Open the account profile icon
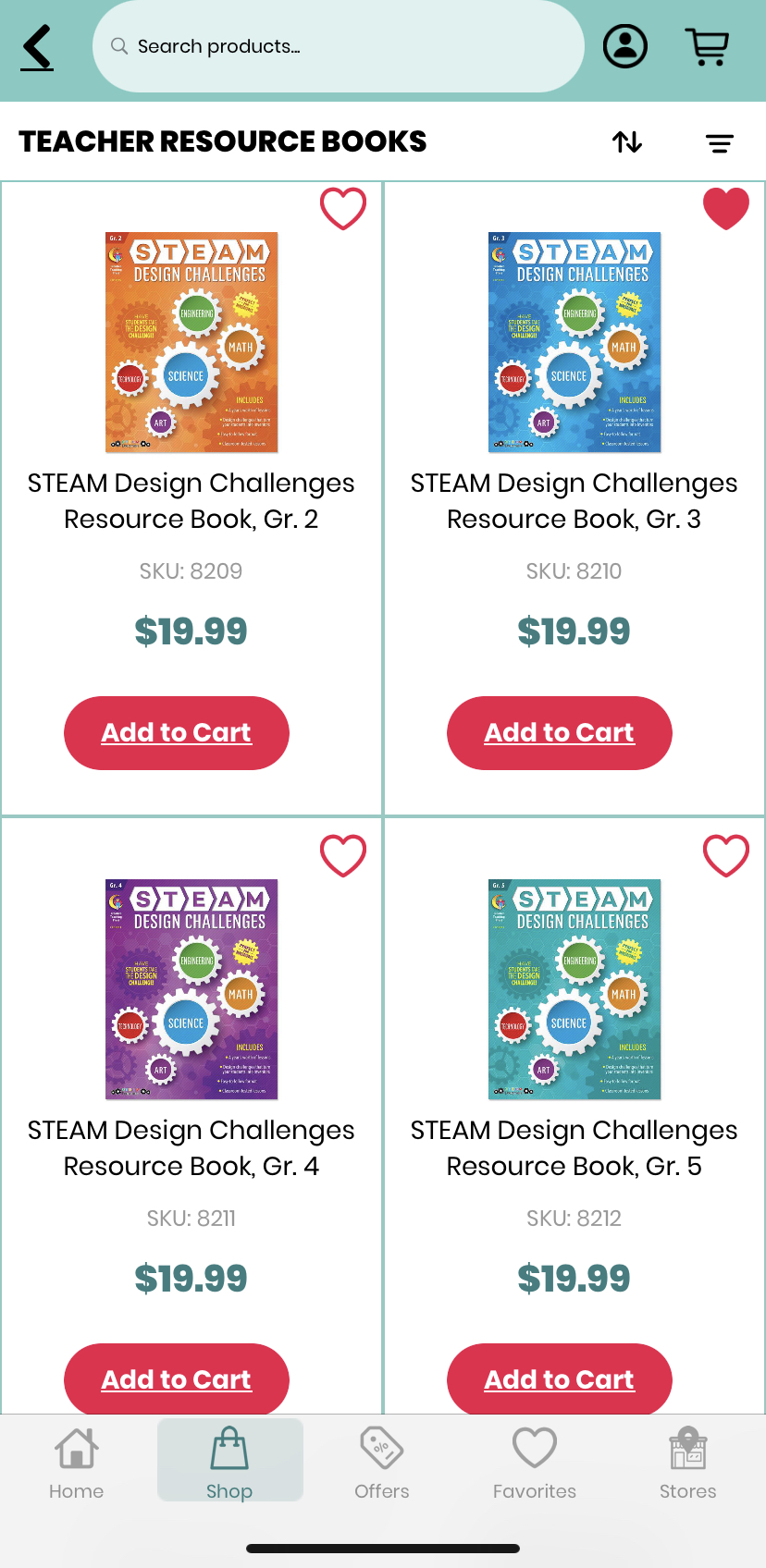The width and height of the screenshot is (766, 1568). tap(625, 46)
